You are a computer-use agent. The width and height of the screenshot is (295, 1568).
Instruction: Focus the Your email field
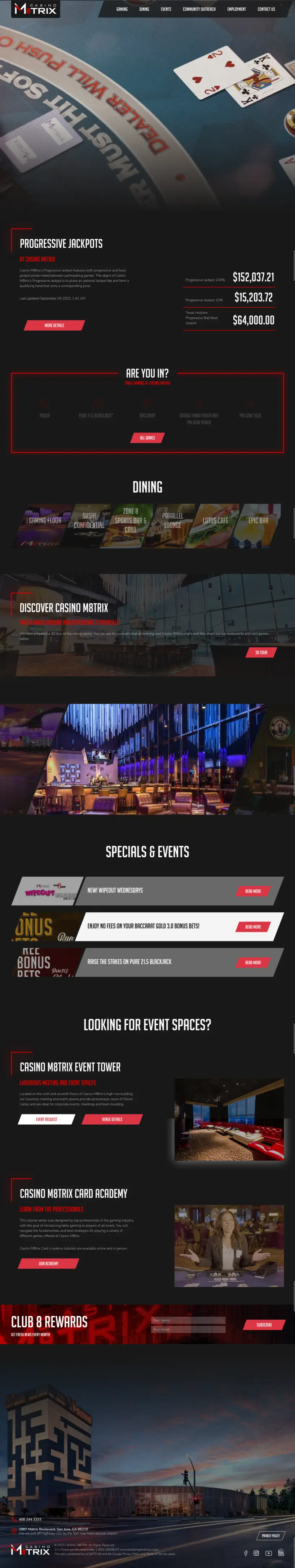(x=188, y=1329)
